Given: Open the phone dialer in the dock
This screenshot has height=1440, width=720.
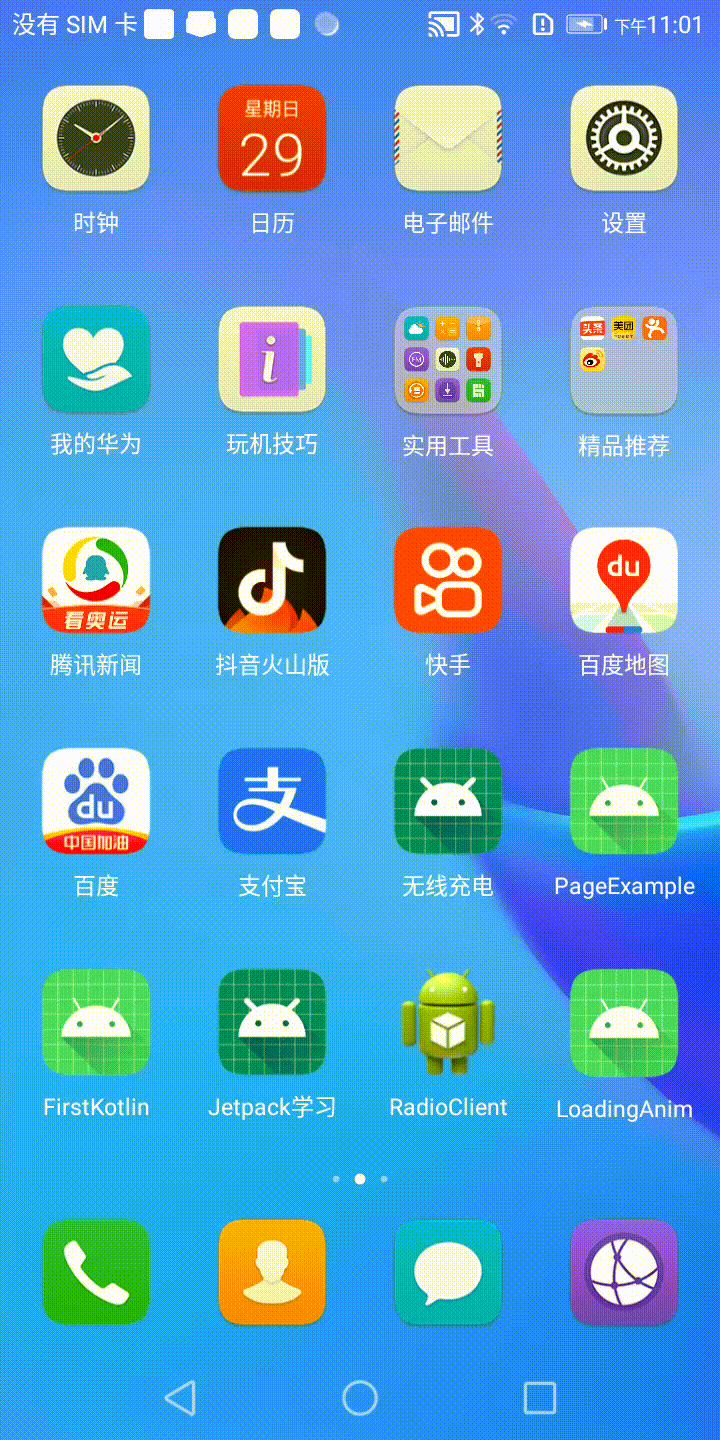Looking at the screenshot, I should coord(96,1273).
